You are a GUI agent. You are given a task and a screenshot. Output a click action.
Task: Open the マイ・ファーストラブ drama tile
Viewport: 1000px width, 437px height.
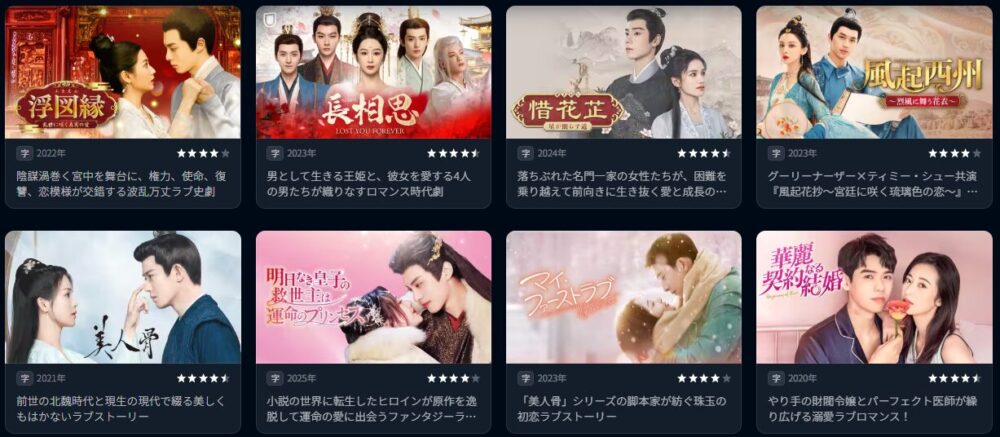coord(623,297)
